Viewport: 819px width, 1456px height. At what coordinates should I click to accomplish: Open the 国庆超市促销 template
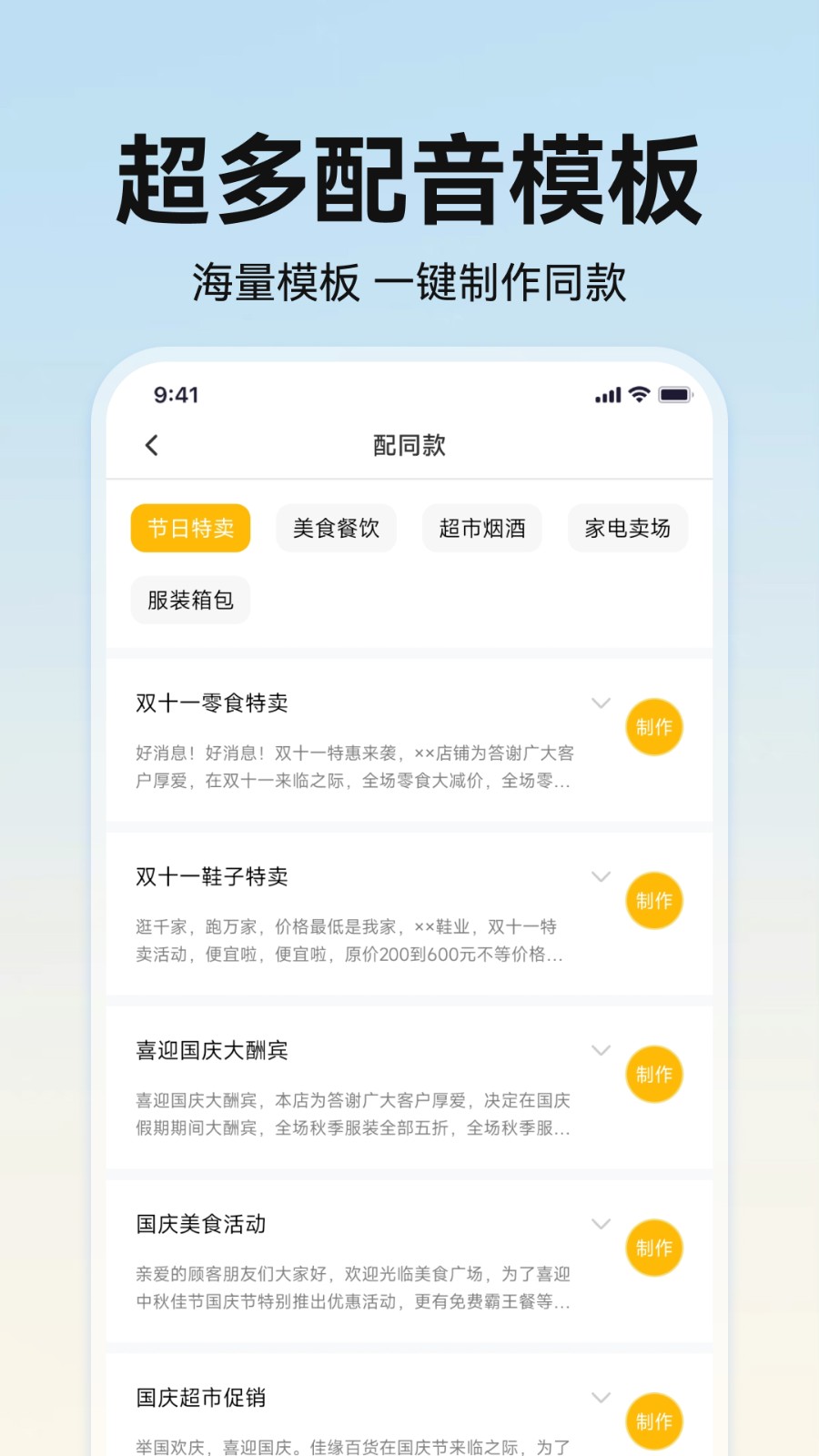[x=202, y=1397]
